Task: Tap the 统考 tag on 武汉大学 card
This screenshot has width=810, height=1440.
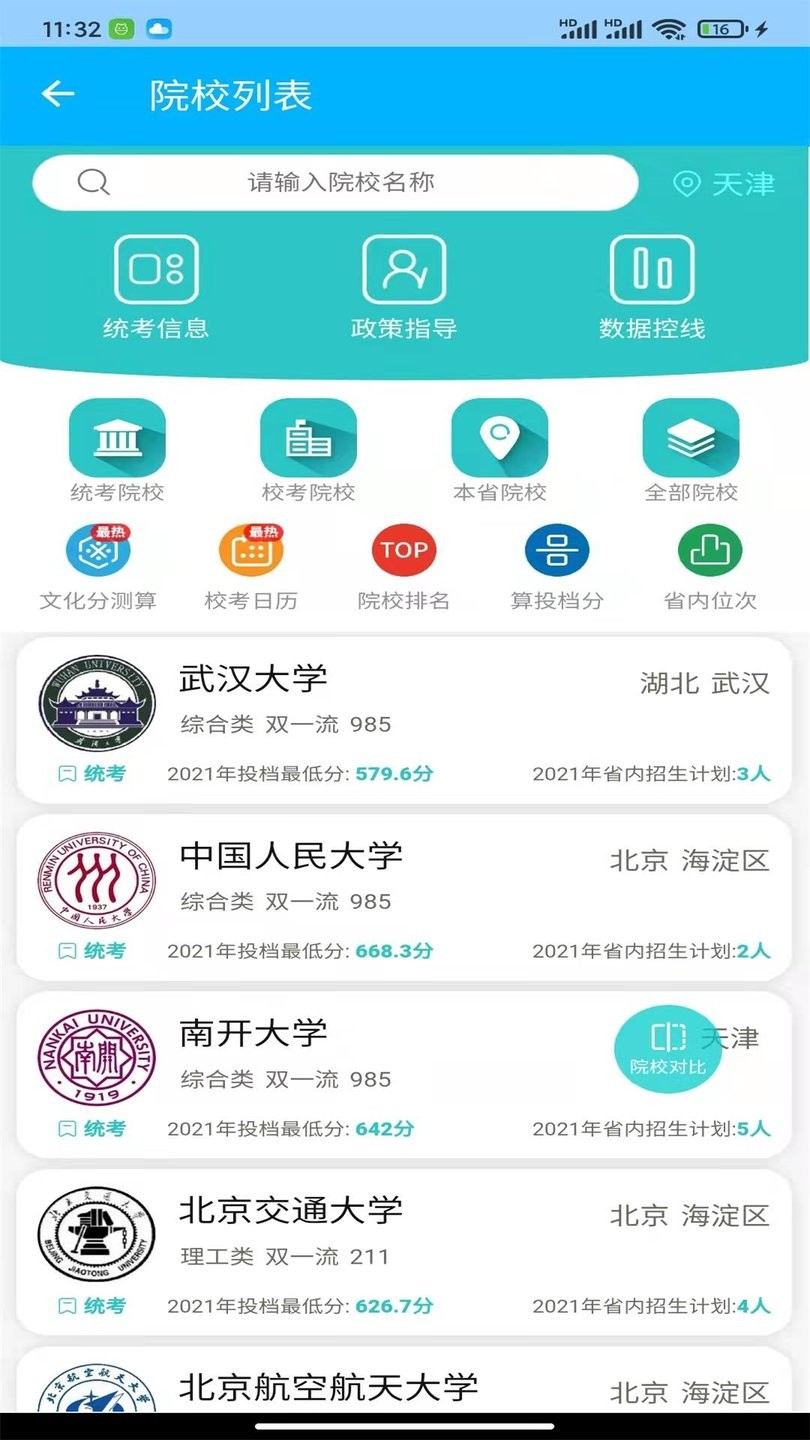Action: 93,773
